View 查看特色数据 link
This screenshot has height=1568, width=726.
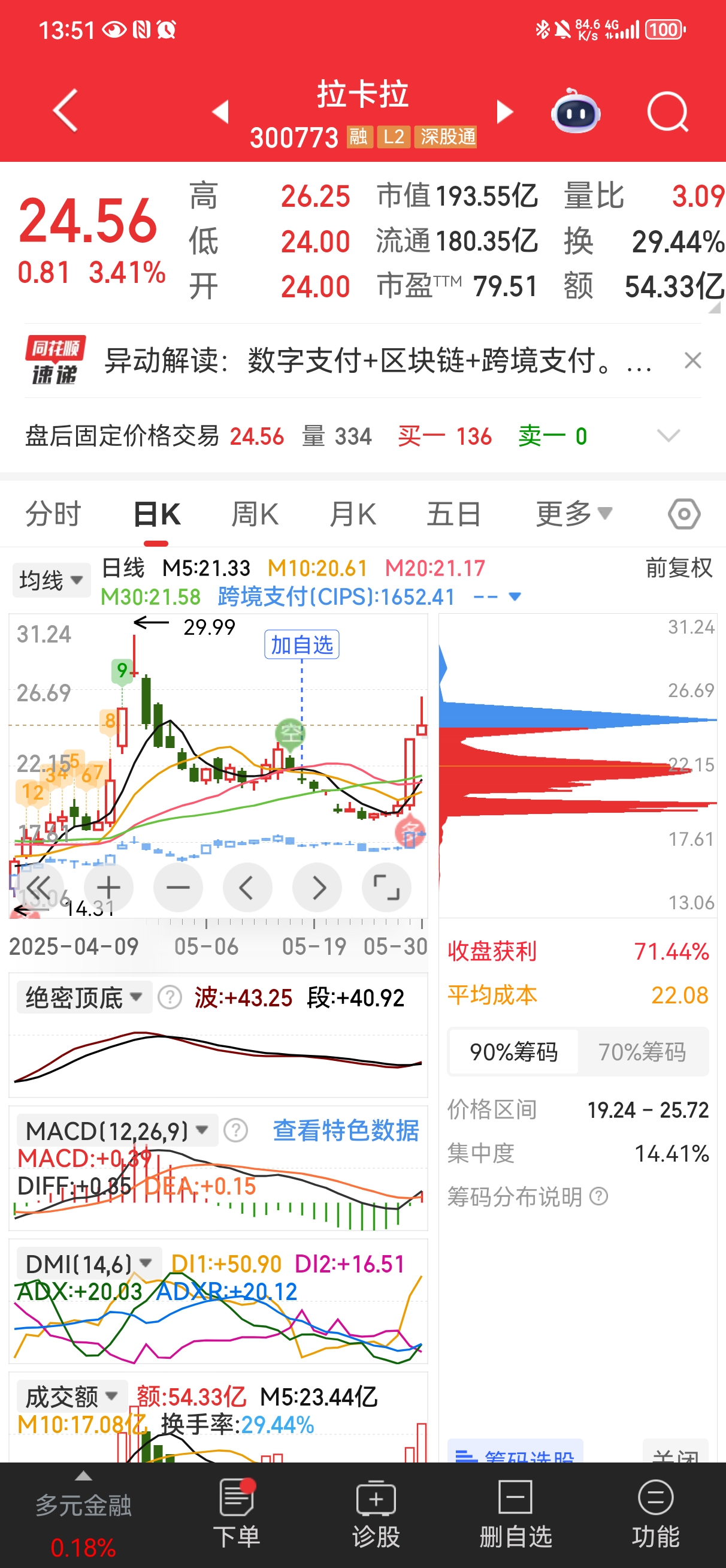(346, 1130)
